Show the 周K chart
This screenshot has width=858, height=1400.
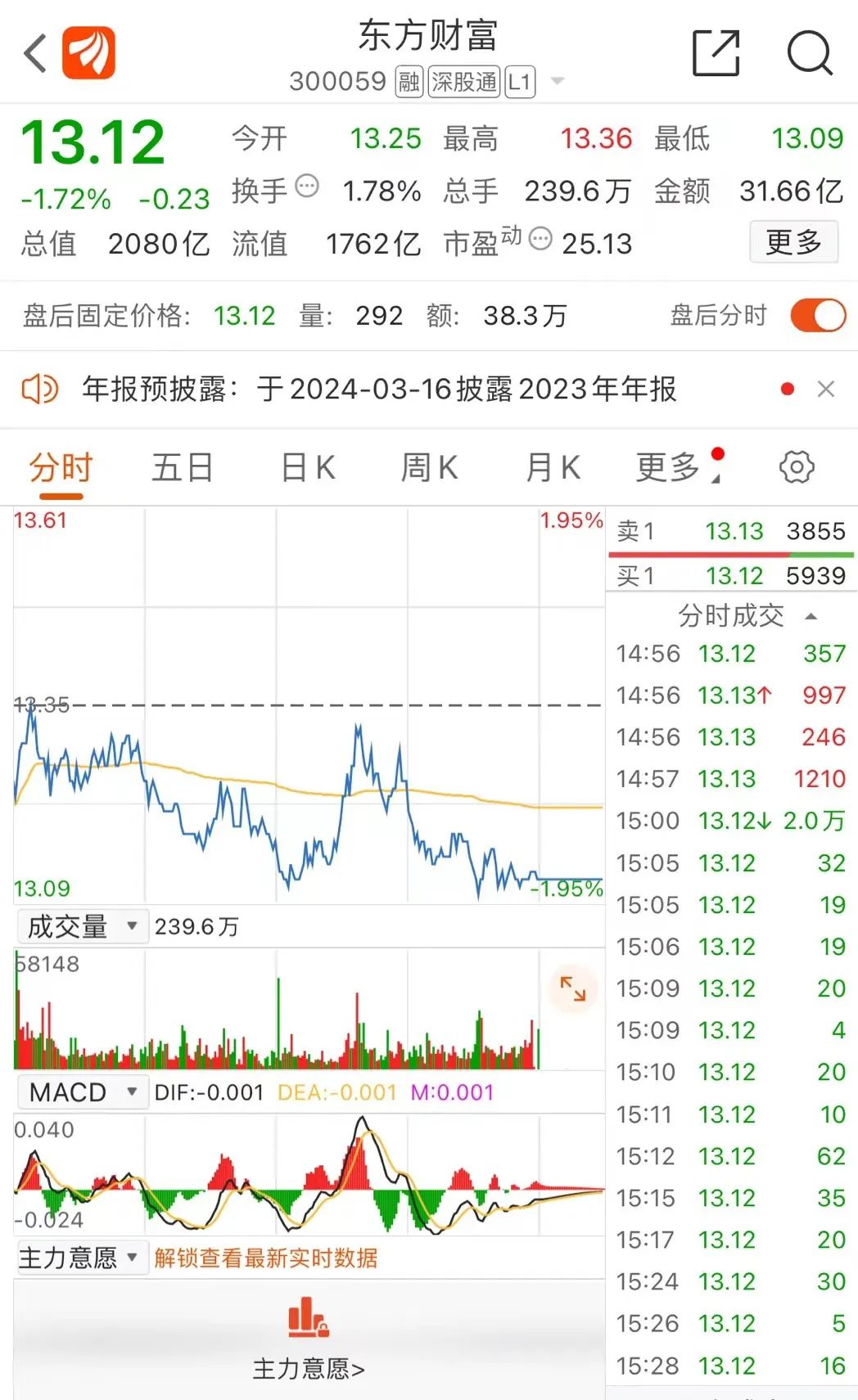pos(429,469)
